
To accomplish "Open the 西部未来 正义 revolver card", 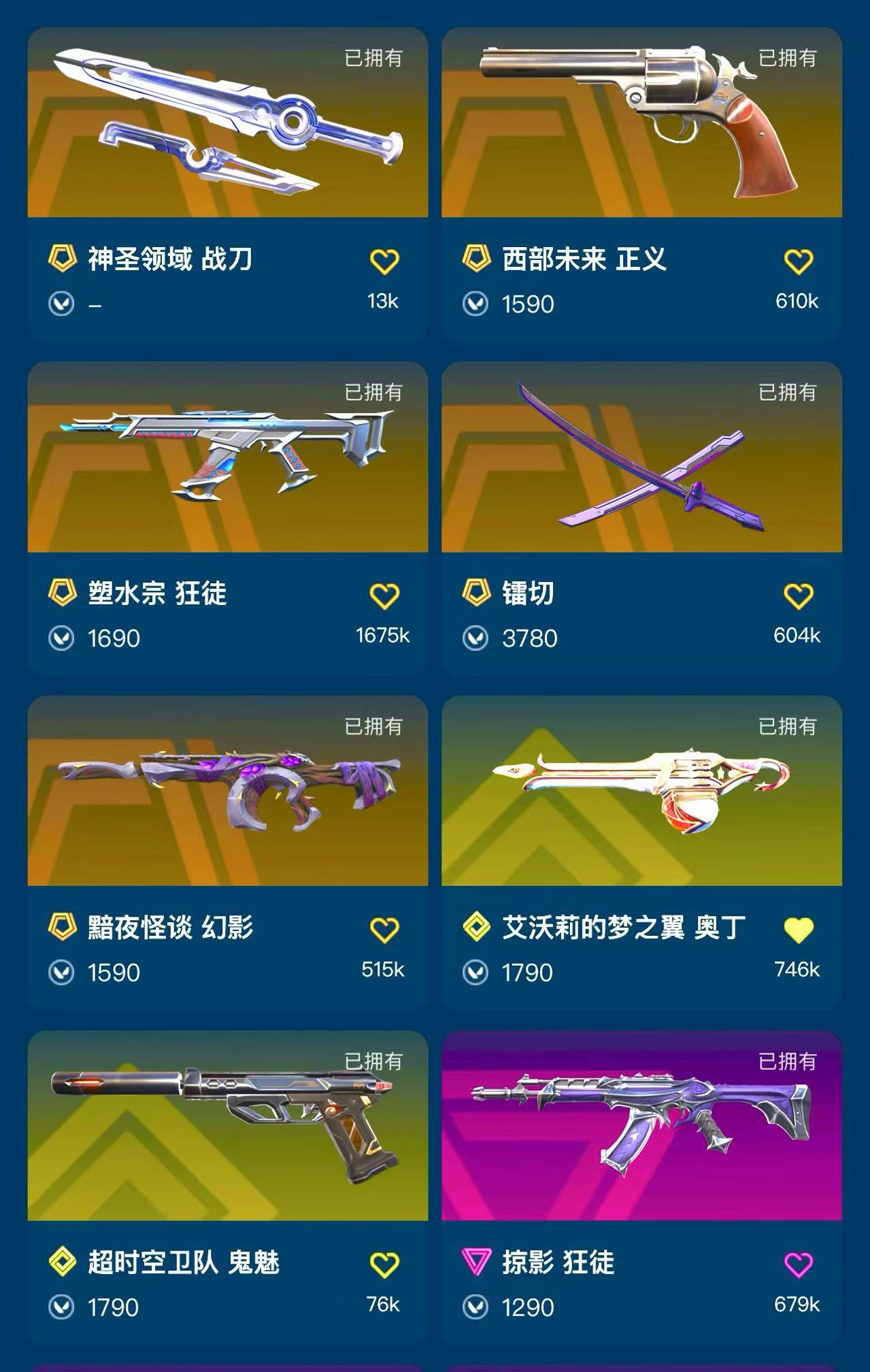I will point(641,184).
